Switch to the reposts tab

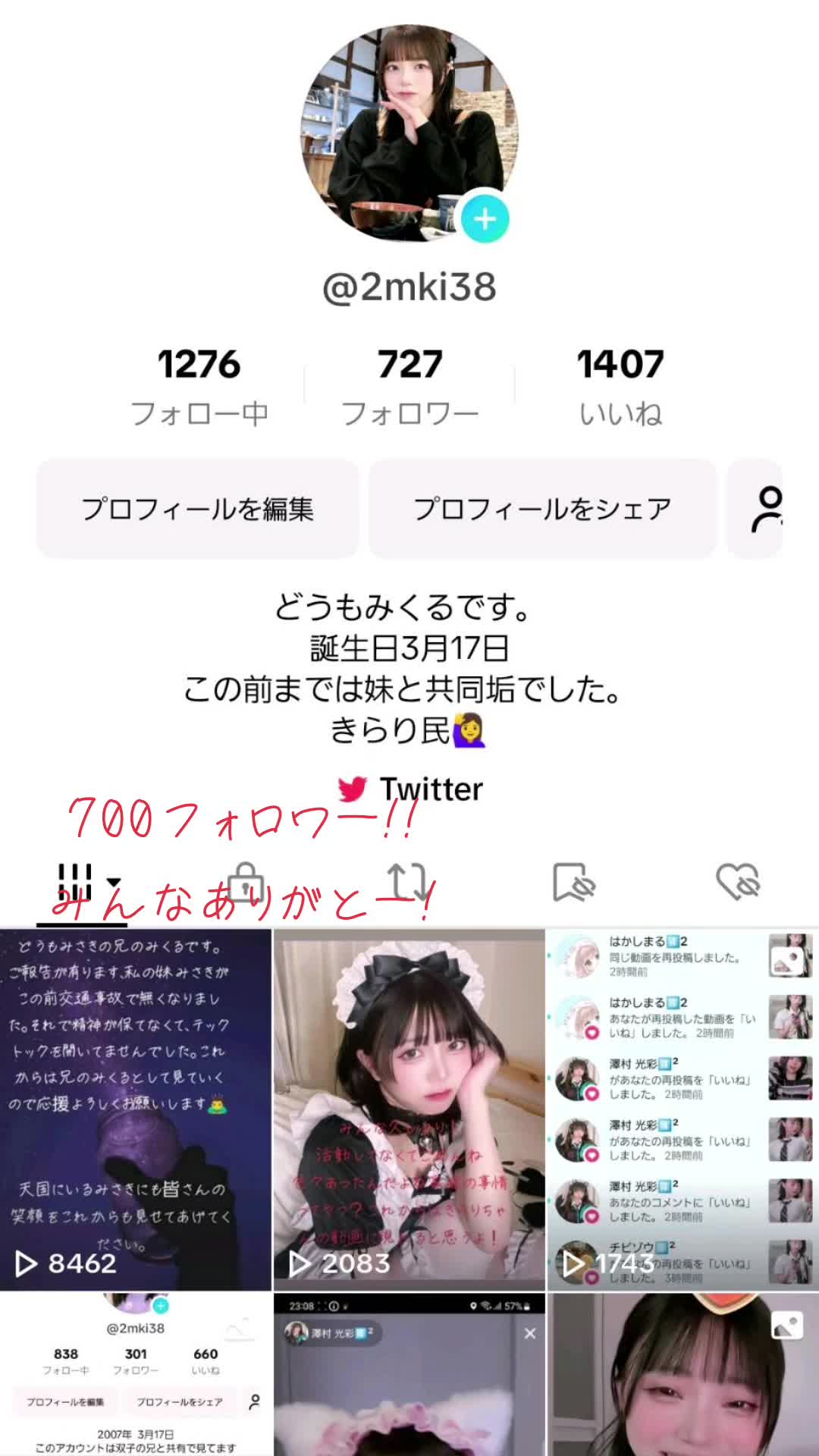[409, 883]
